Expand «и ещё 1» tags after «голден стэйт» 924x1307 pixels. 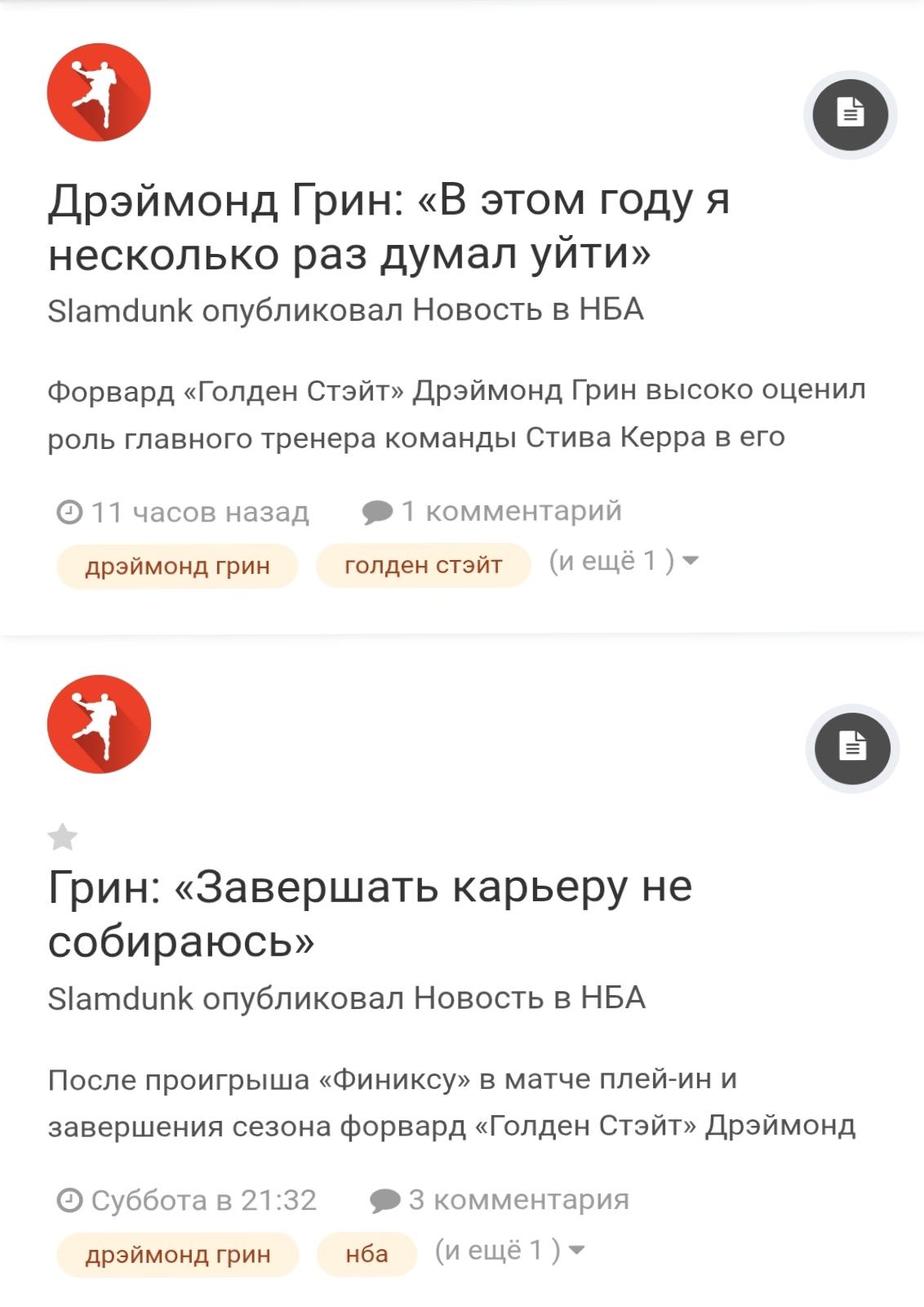(624, 561)
